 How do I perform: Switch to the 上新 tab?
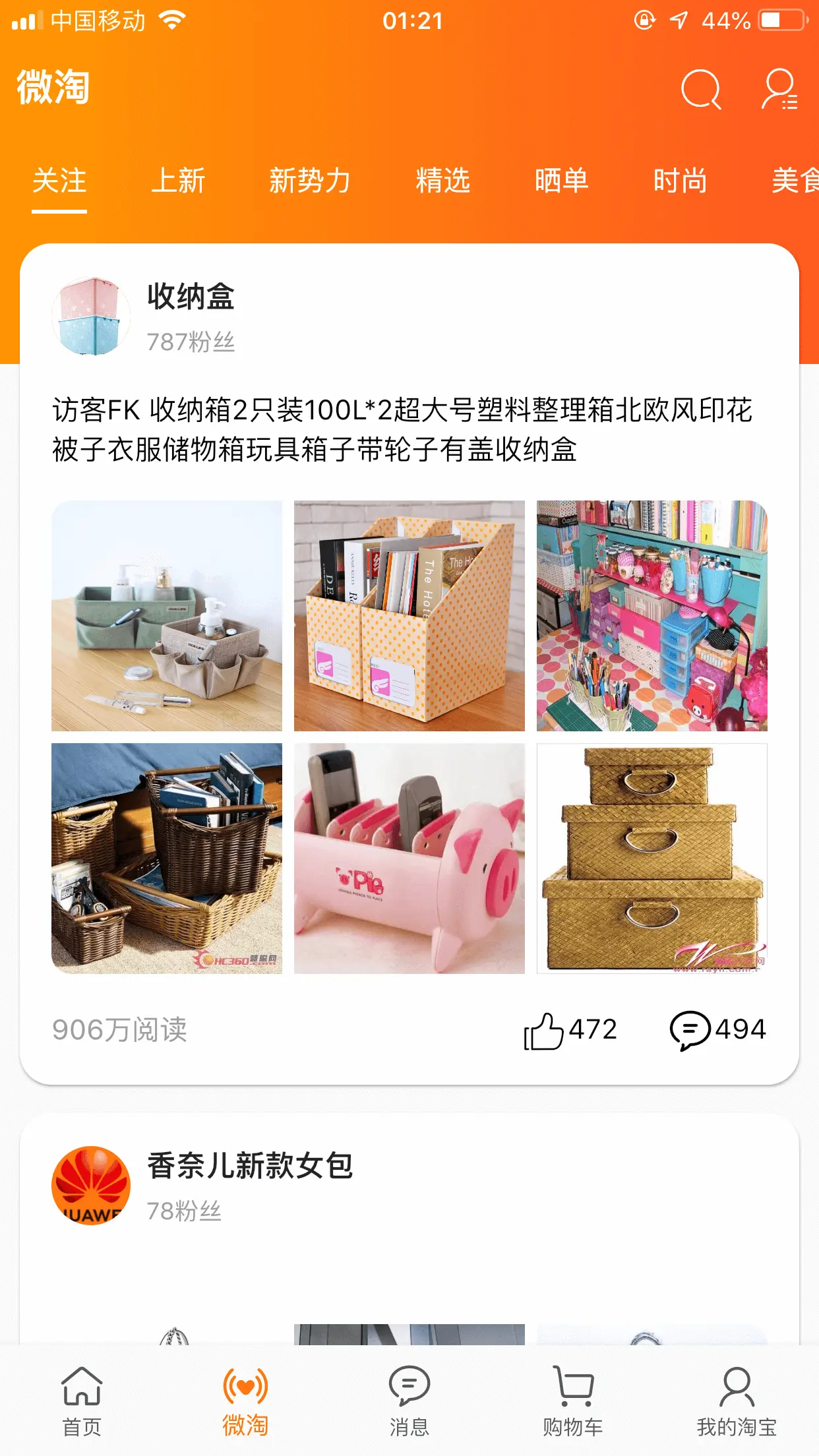click(x=178, y=181)
